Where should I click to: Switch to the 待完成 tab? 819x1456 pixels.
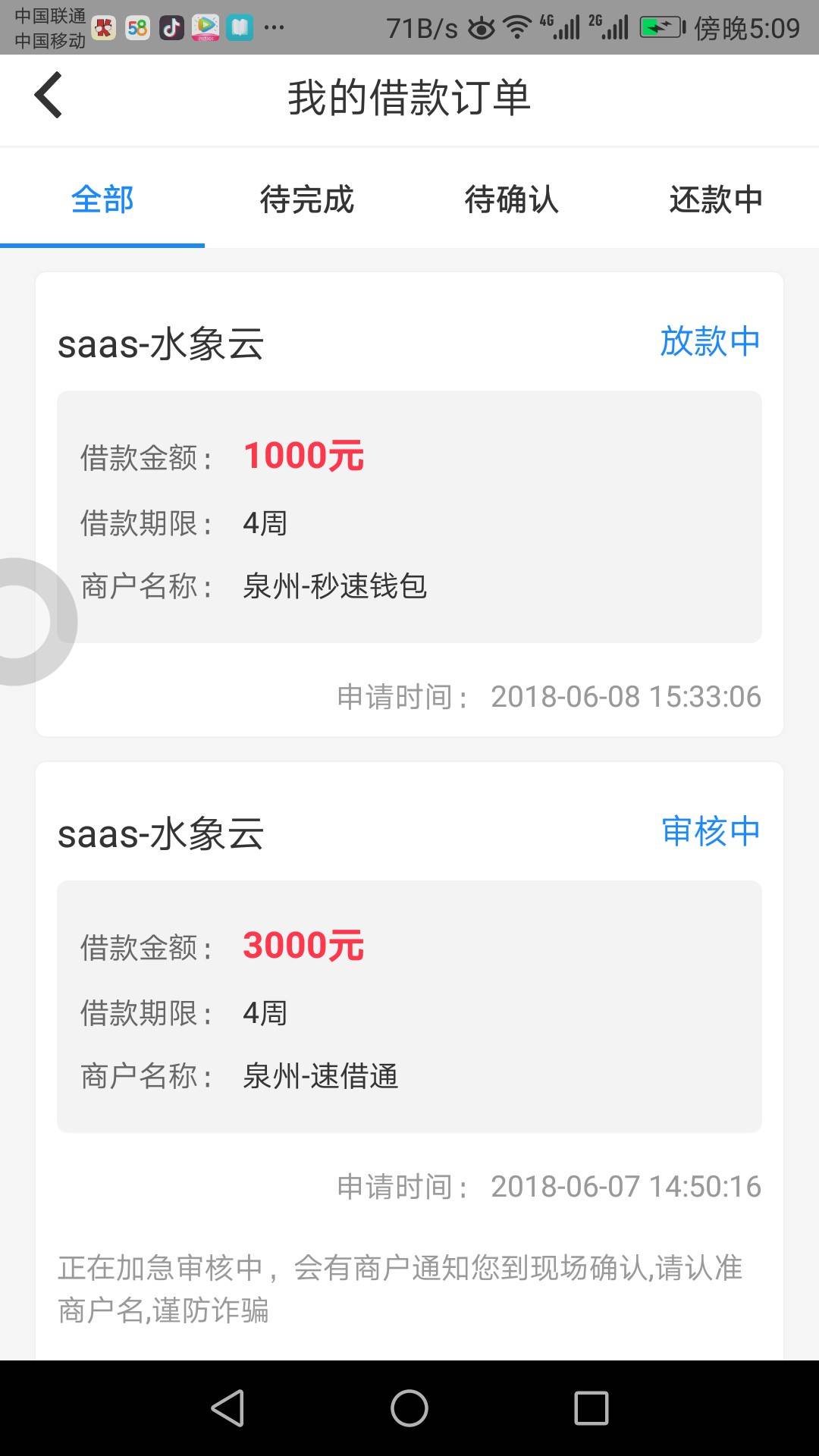(x=307, y=200)
